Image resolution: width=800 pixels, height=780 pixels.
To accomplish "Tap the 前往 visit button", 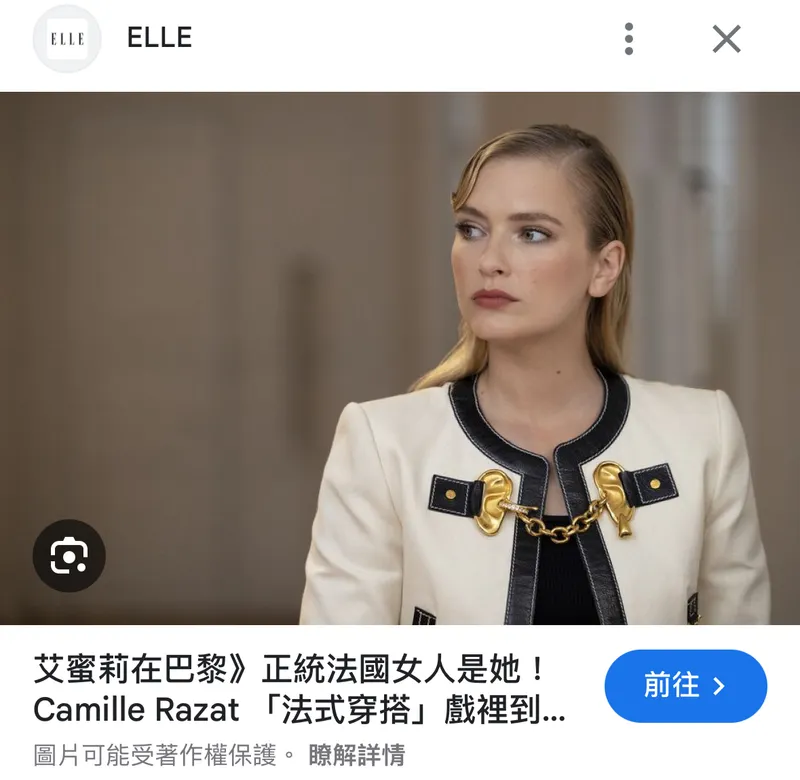I will click(685, 686).
